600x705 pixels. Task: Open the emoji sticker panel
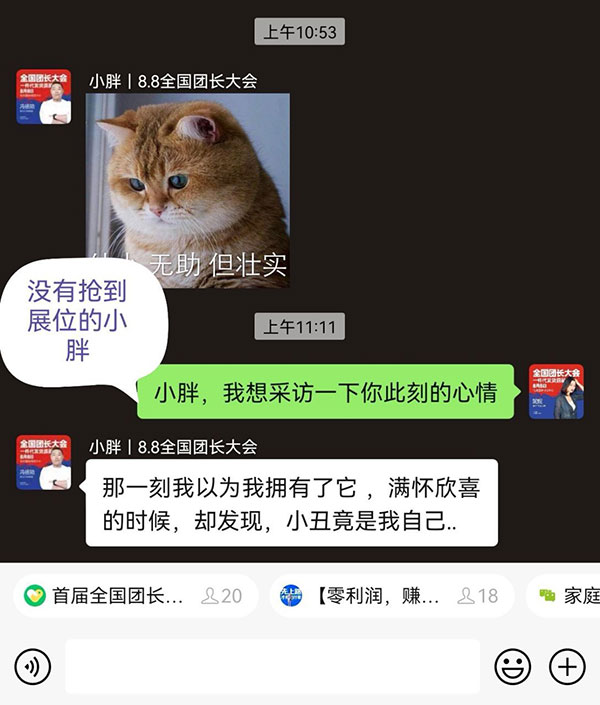tap(513, 667)
